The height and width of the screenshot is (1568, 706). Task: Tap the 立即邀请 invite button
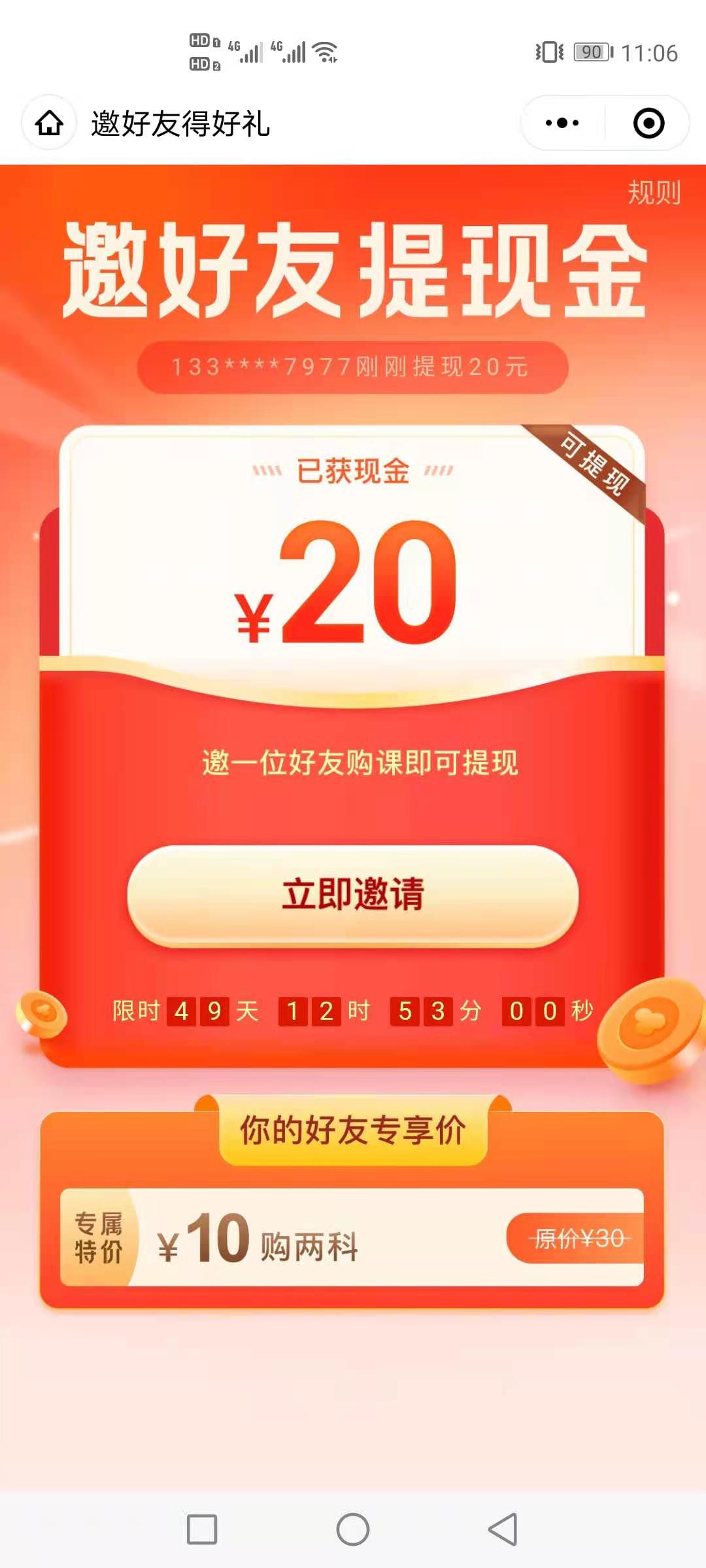point(353,895)
